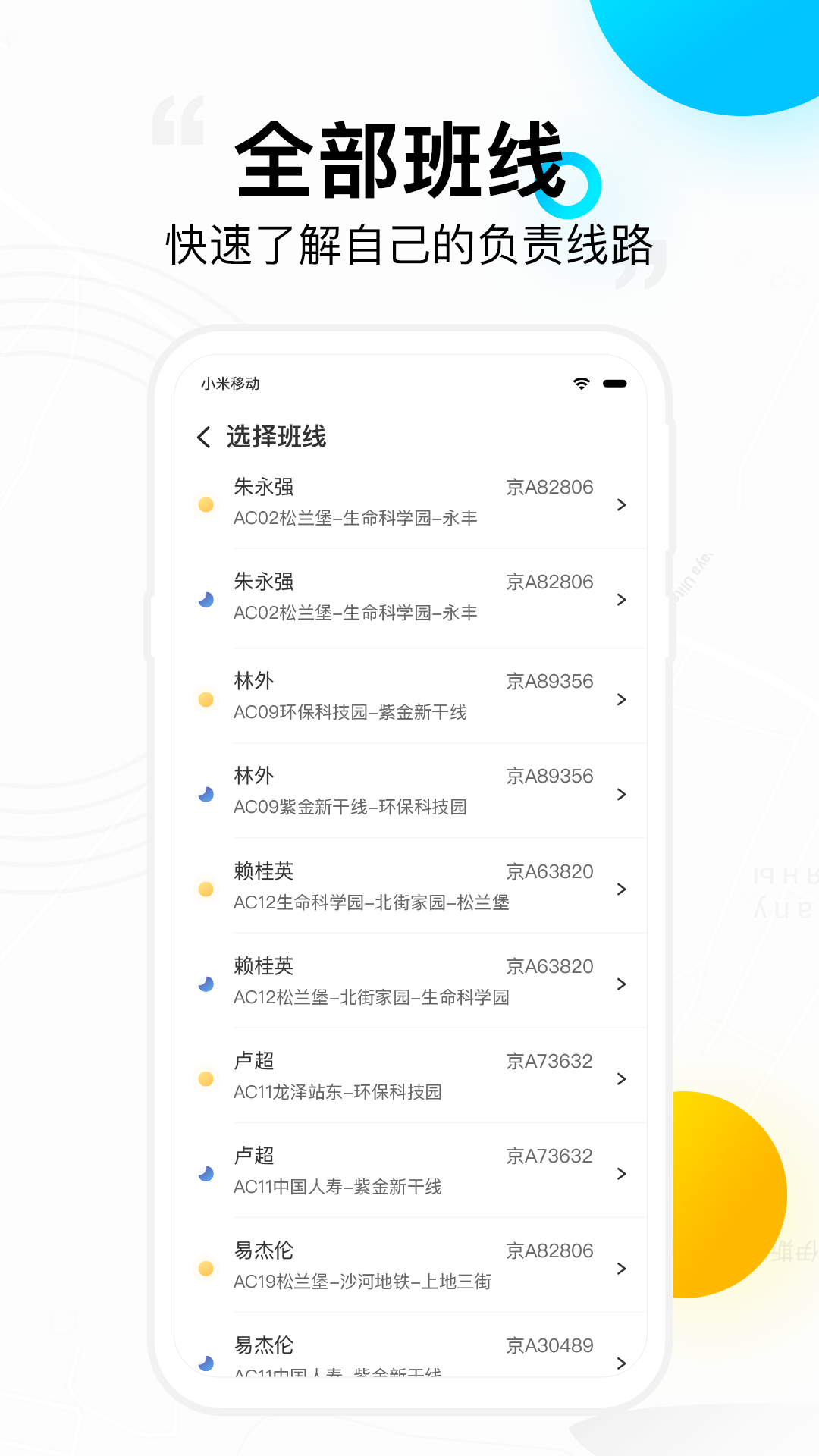Viewport: 819px width, 1456px height.
Task: Click the moon icon on 卢超's AC11 route
Action: click(x=206, y=1172)
